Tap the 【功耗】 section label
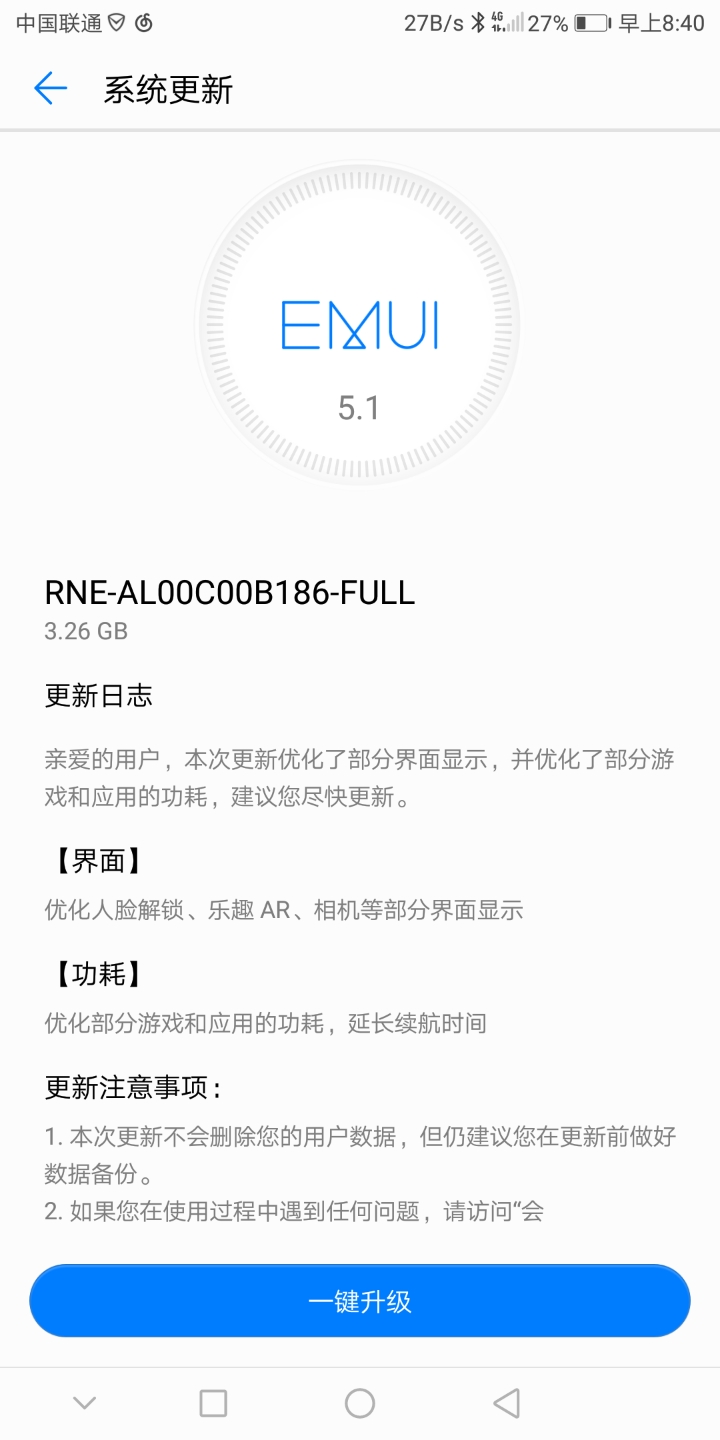The height and width of the screenshot is (1440, 720). (x=96, y=973)
